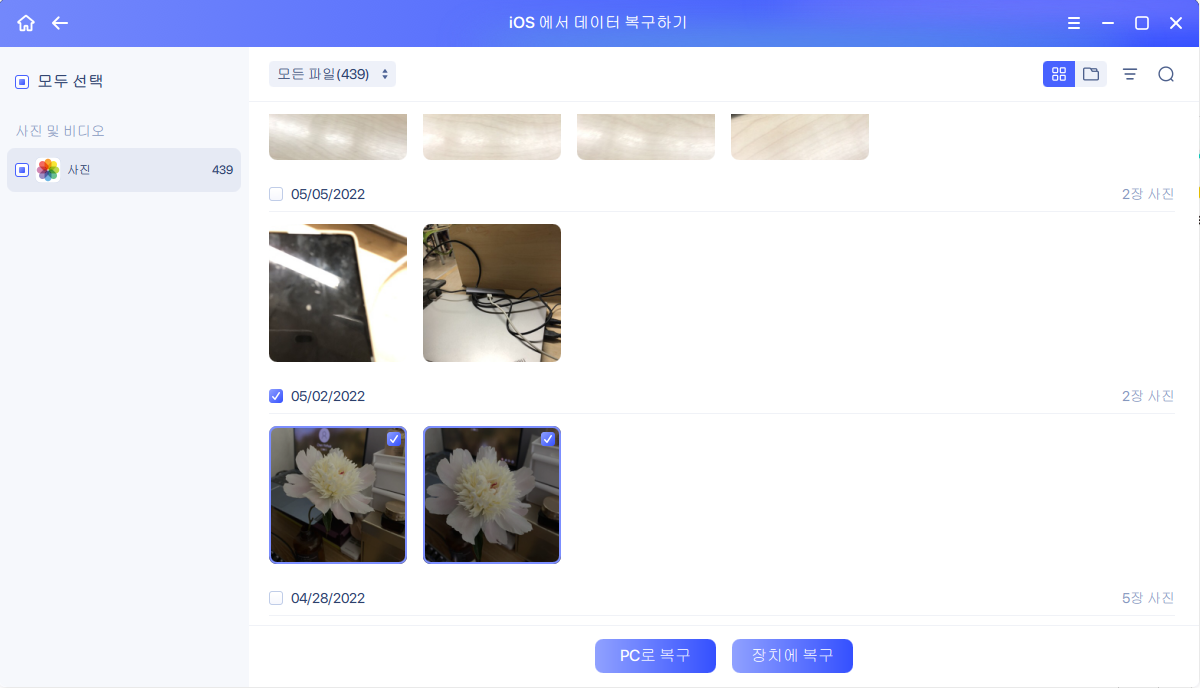Maximize the window
This screenshot has height=688, width=1200.
point(1141,23)
